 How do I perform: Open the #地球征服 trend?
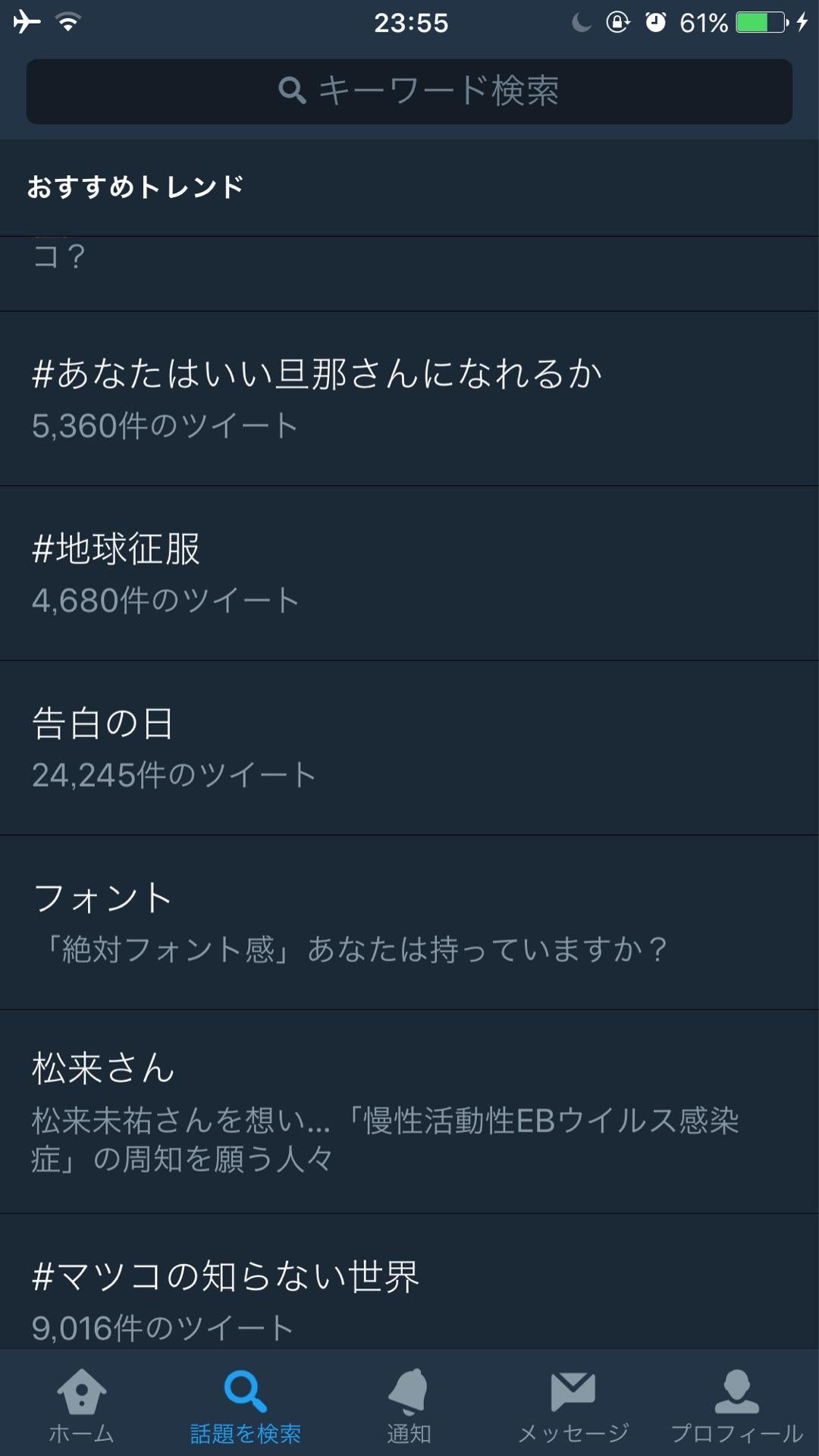coord(409,573)
